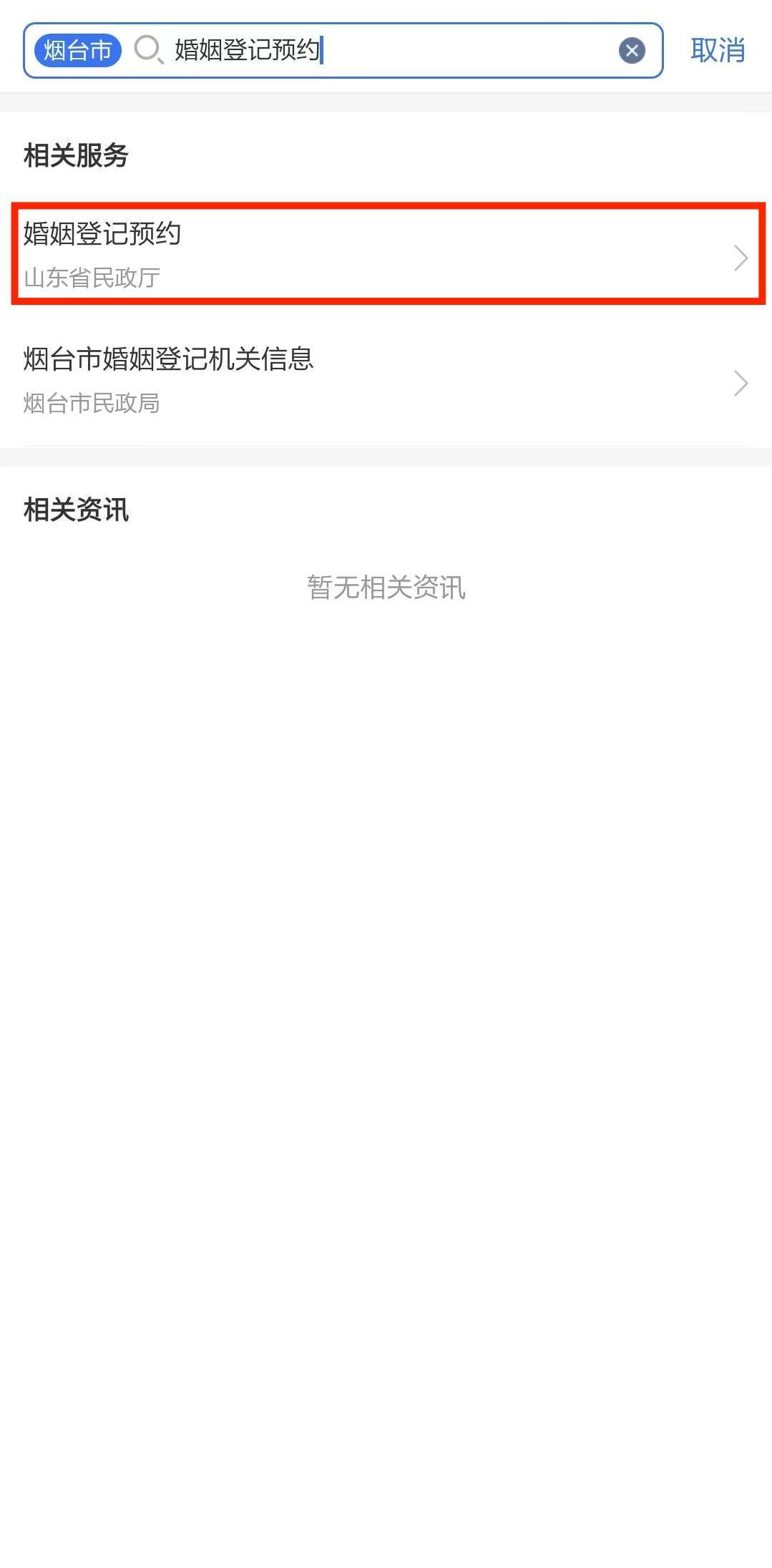Viewport: 772px width, 1568px height.
Task: Tap the 烟台市 city chip
Action: point(78,51)
